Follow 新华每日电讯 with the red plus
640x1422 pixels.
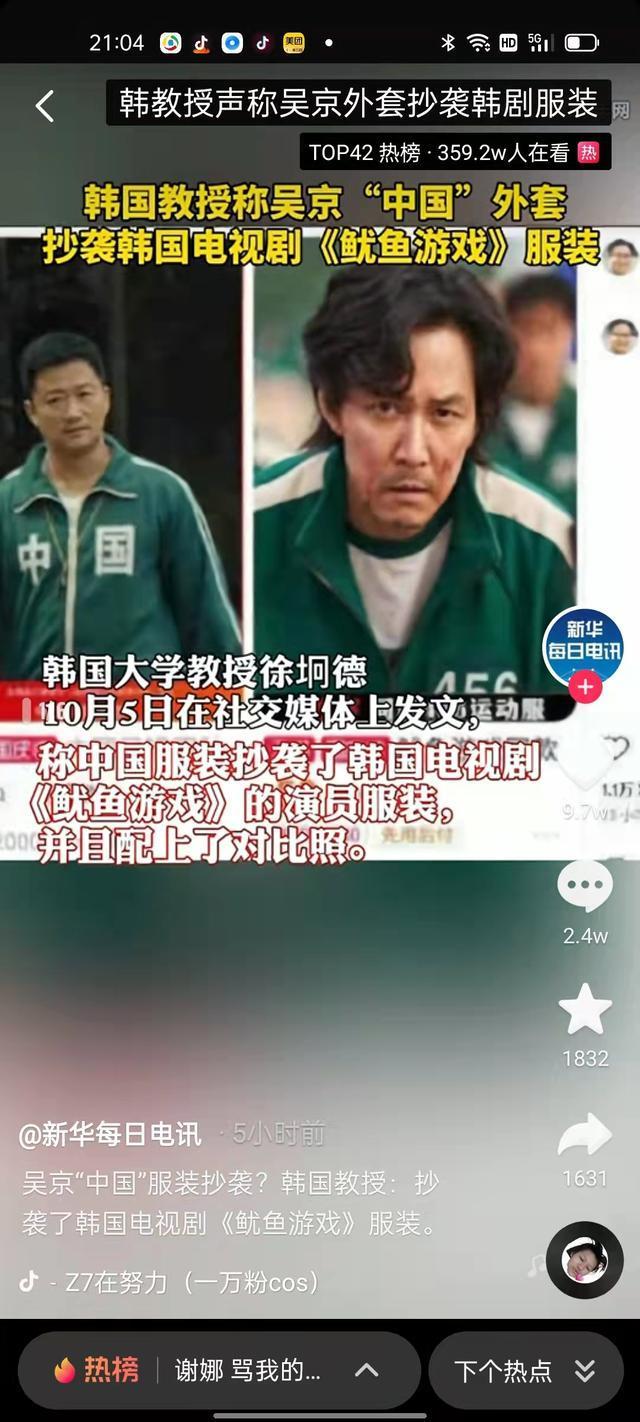point(585,687)
